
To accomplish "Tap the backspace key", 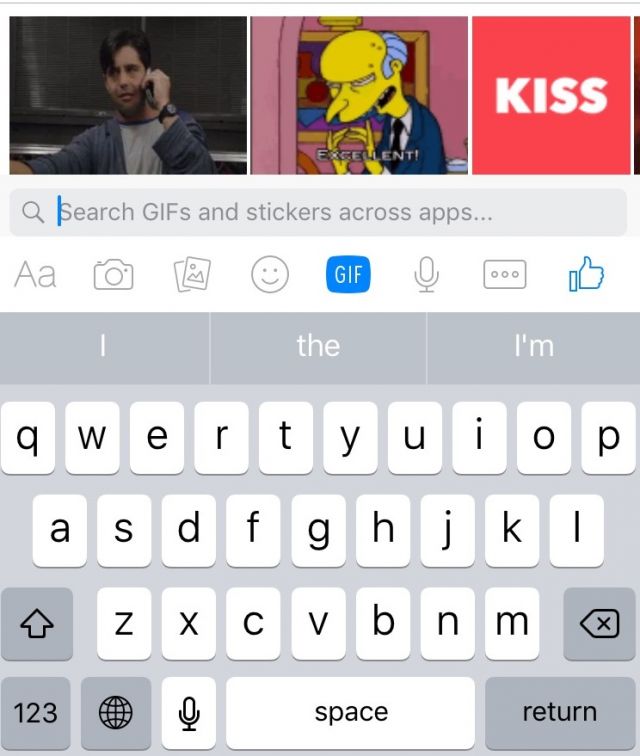I will 599,624.
